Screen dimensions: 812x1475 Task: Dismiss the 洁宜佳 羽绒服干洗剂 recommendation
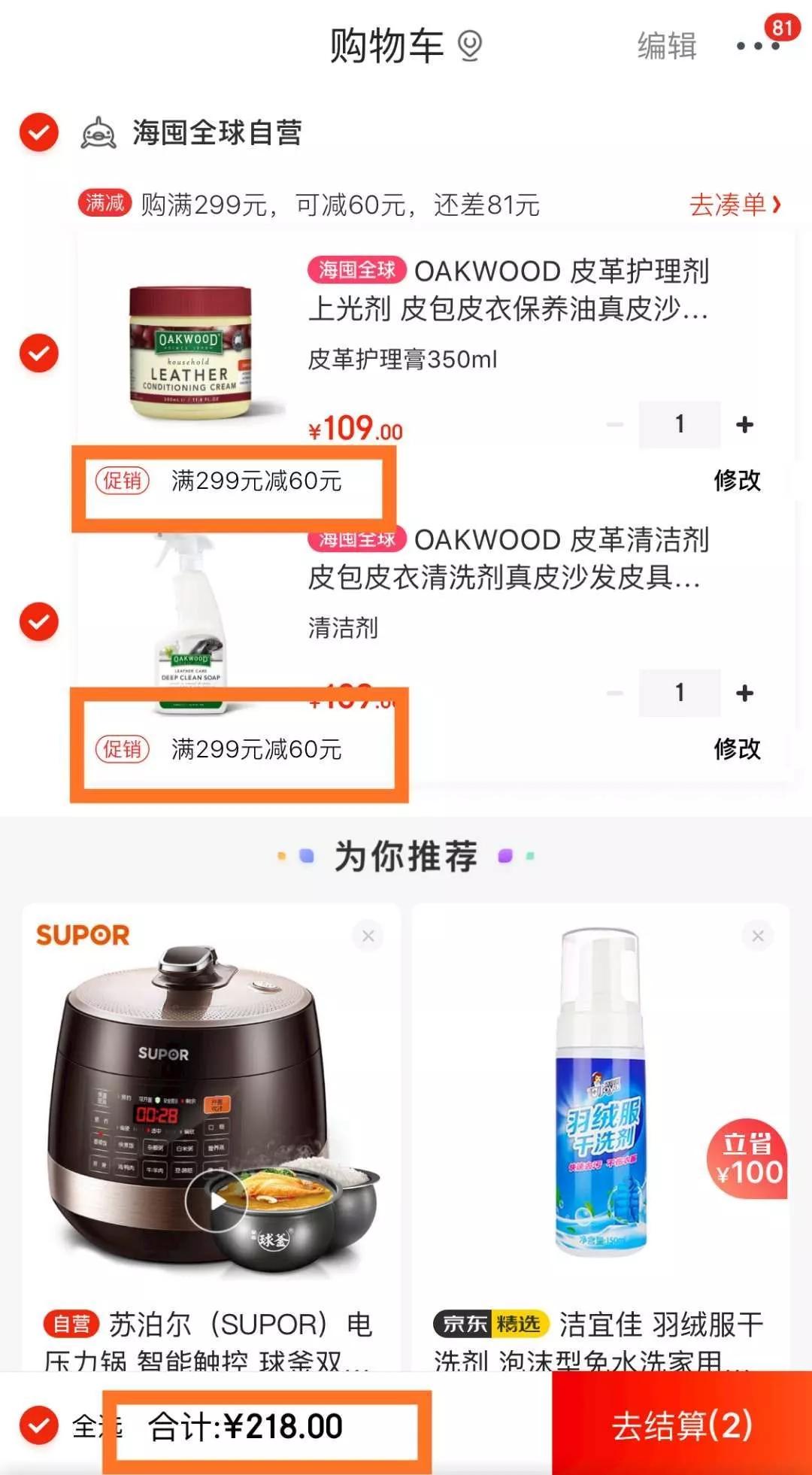[x=758, y=936]
